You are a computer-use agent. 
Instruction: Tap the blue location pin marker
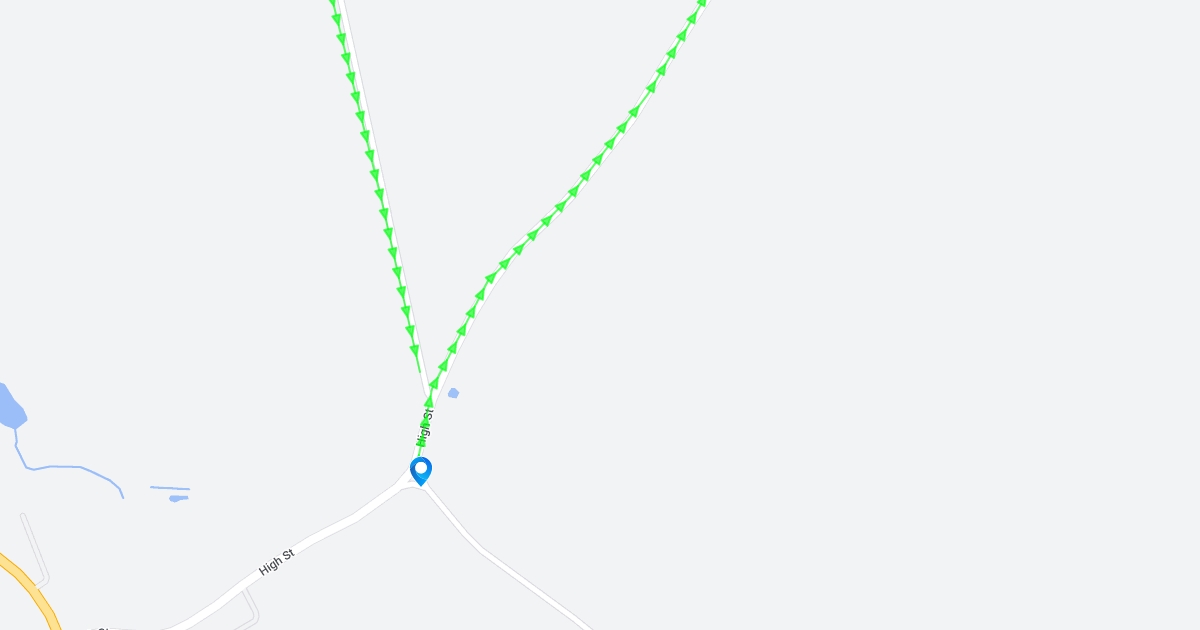421,471
